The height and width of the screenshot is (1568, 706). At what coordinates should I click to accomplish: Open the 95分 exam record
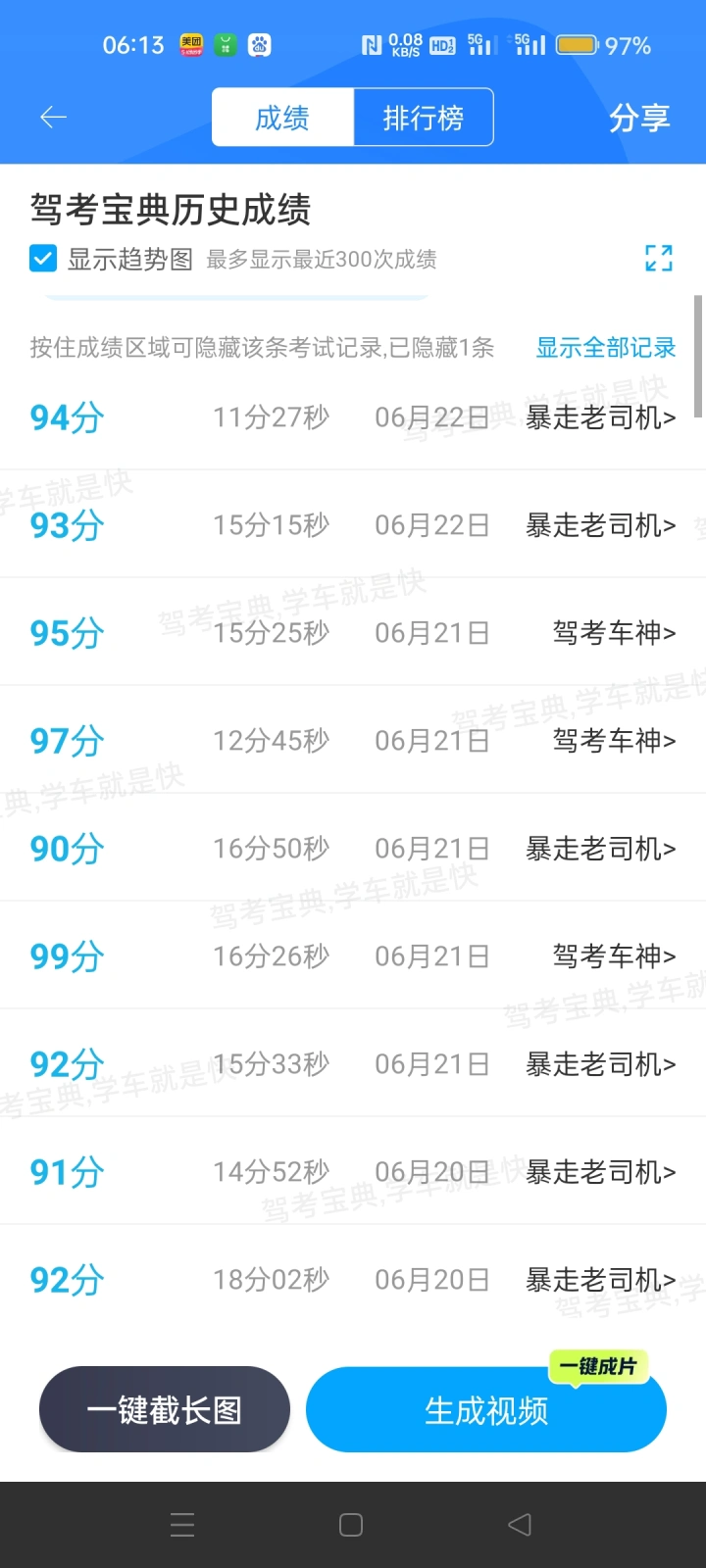[x=353, y=632]
